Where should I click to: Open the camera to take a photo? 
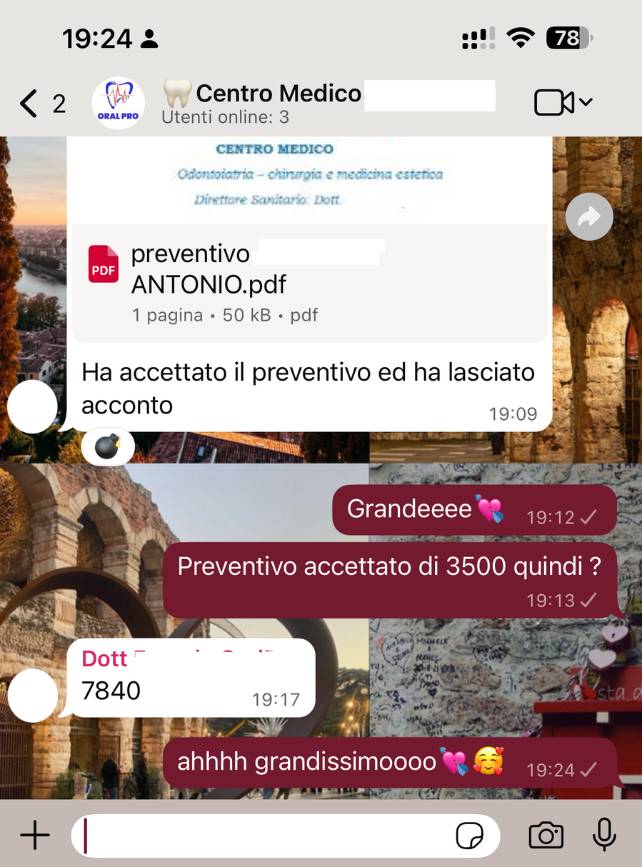(545, 835)
